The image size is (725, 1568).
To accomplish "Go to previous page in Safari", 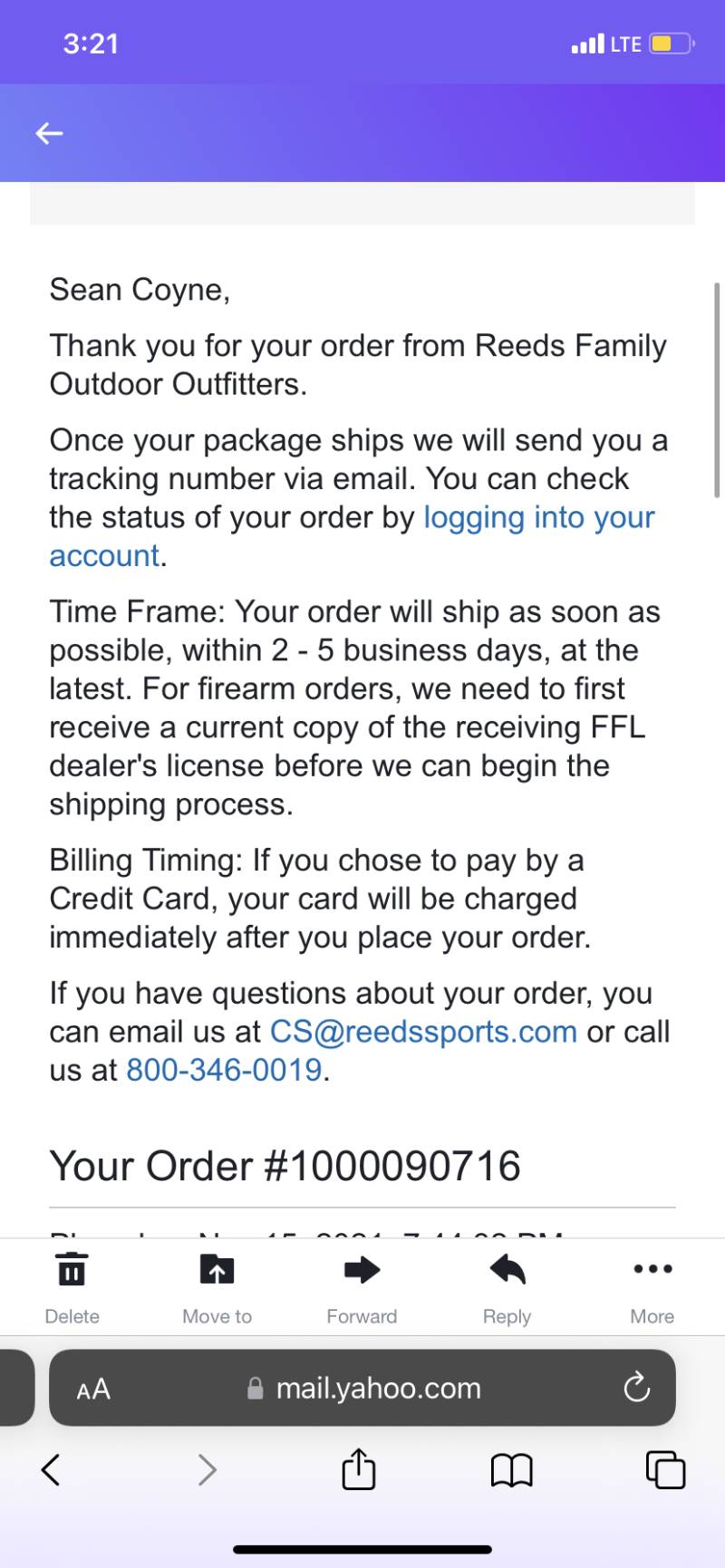I will pyautogui.click(x=51, y=1469).
